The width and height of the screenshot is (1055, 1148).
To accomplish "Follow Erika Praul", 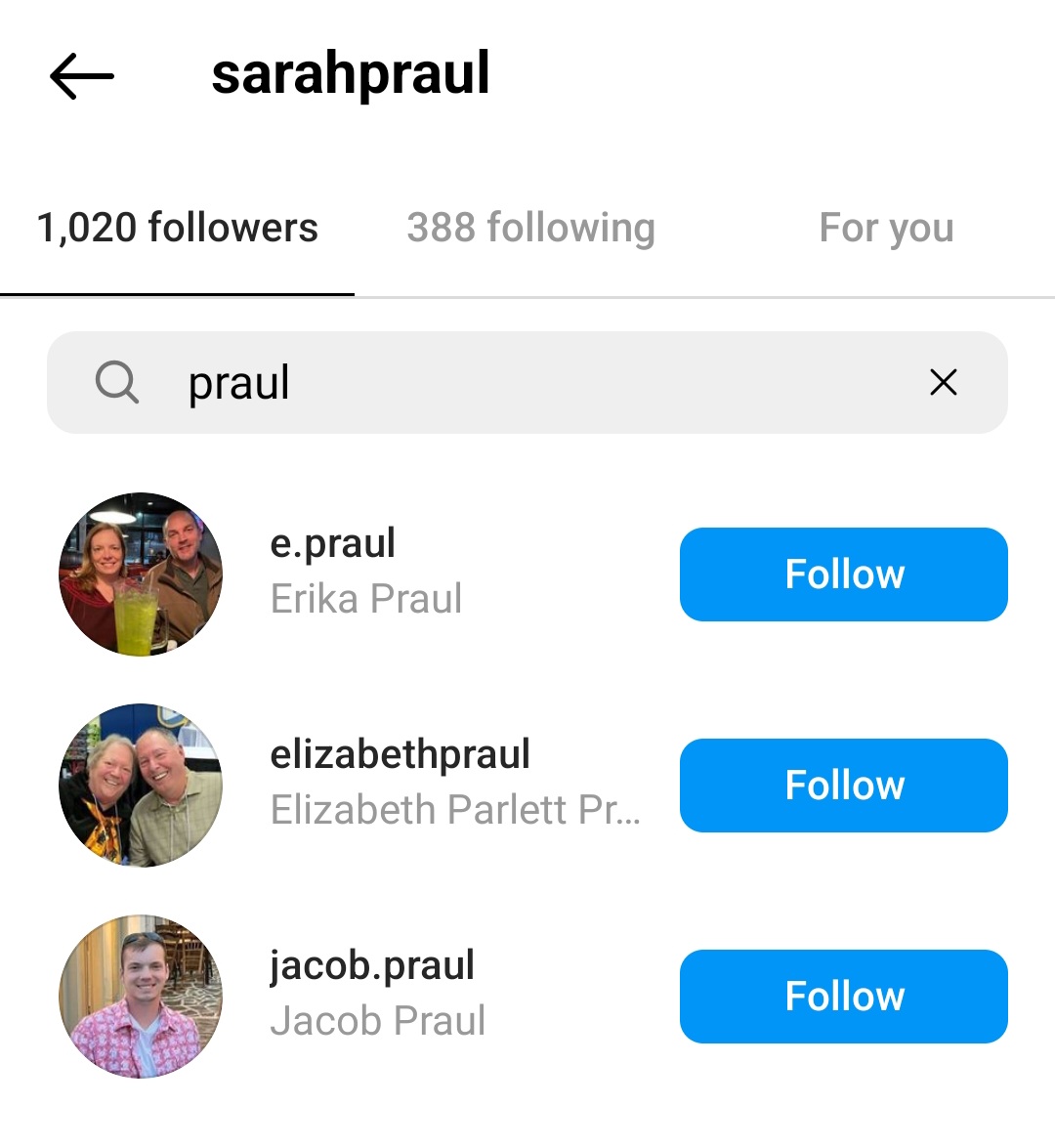I will [843, 574].
